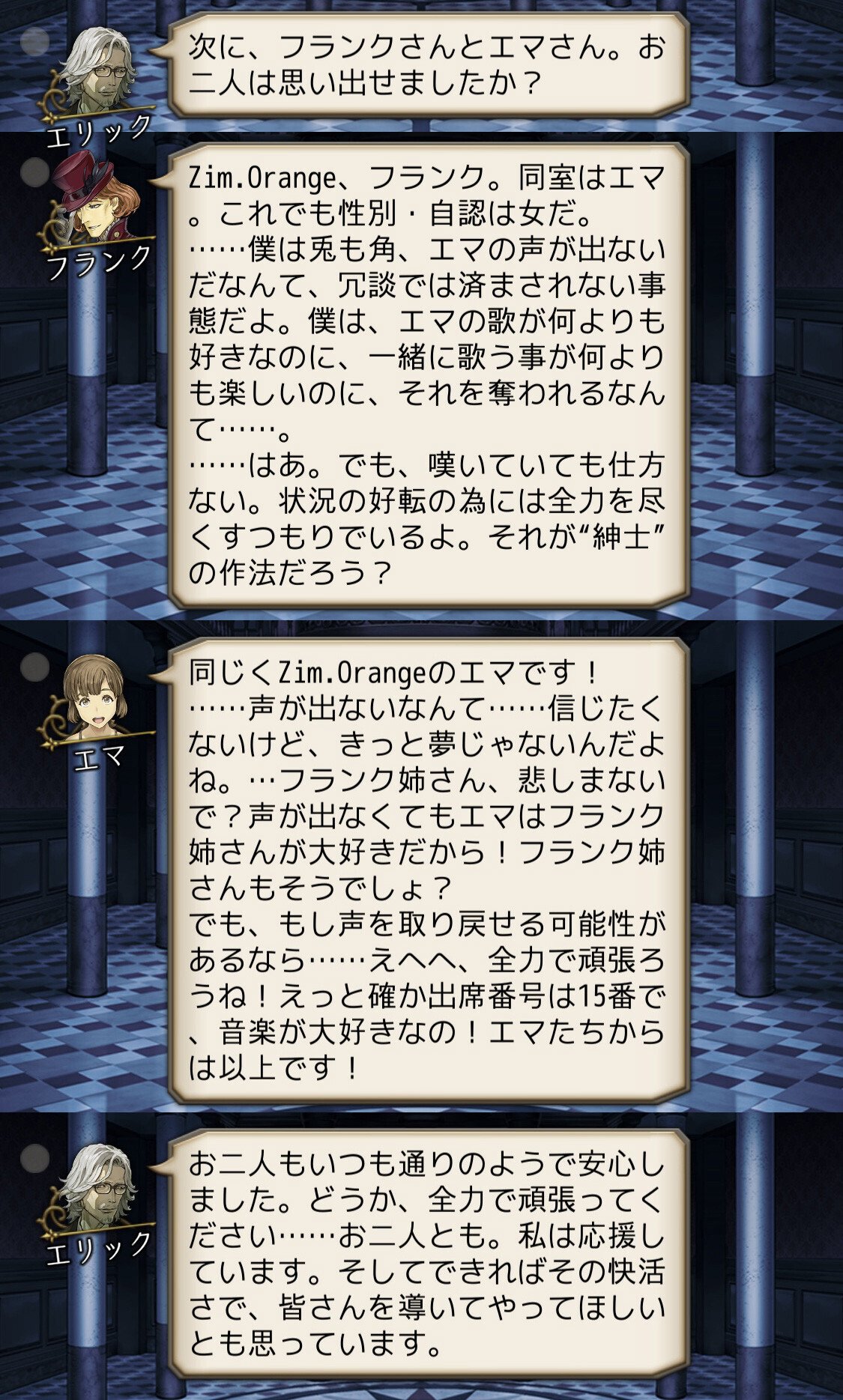This screenshot has width=843, height=1400.
Task: Click the ornate key icon beside Emma's portrait
Action: click(52, 727)
